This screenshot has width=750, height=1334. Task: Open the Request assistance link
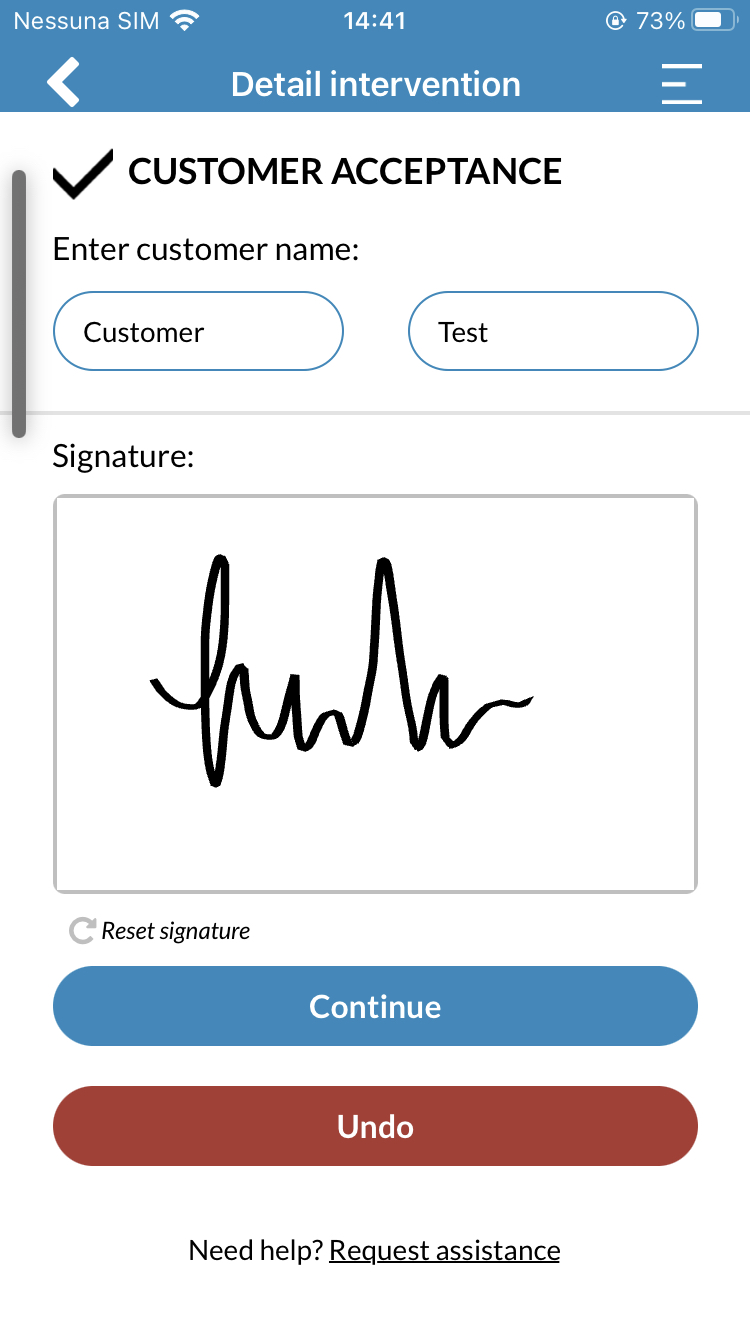(444, 1250)
